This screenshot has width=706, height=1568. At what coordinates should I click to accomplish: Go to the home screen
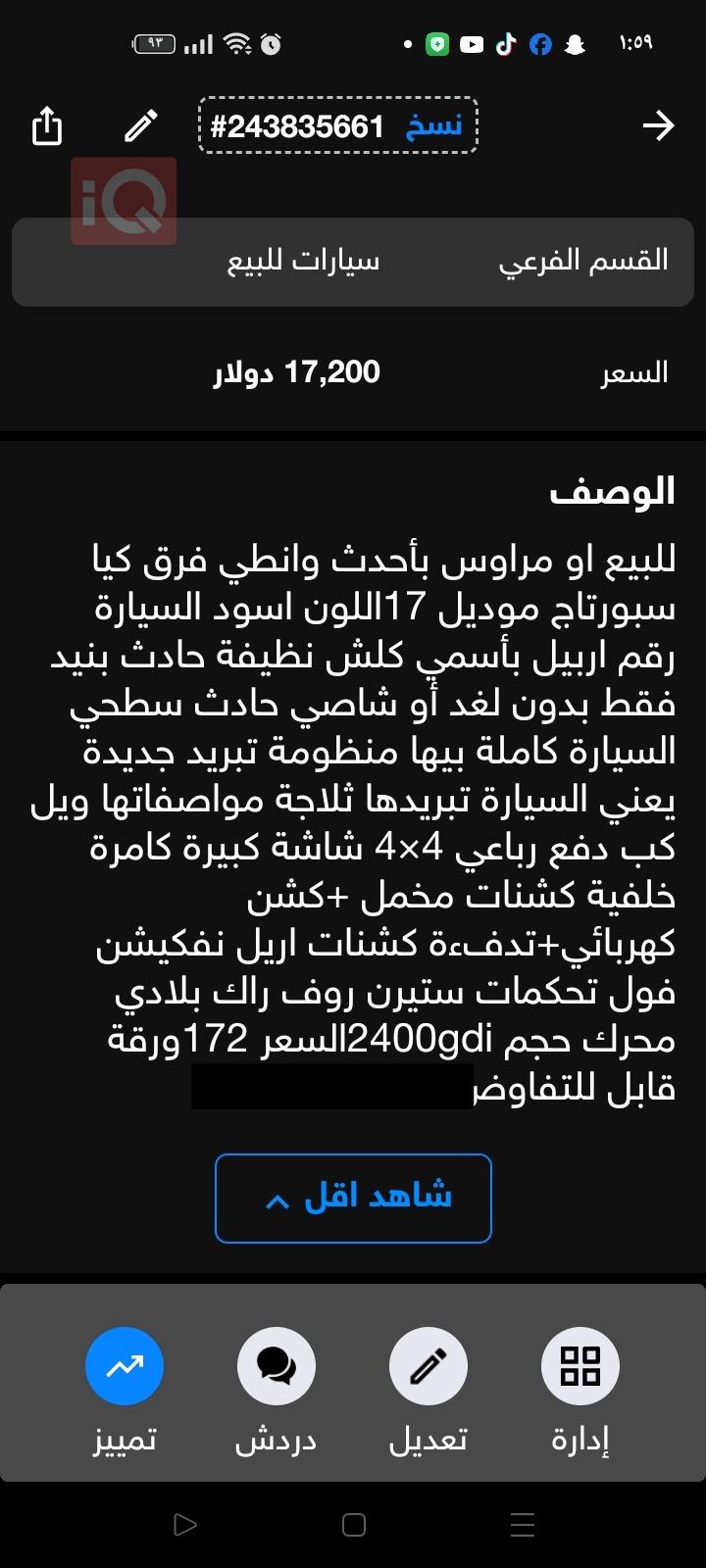coord(354,1525)
